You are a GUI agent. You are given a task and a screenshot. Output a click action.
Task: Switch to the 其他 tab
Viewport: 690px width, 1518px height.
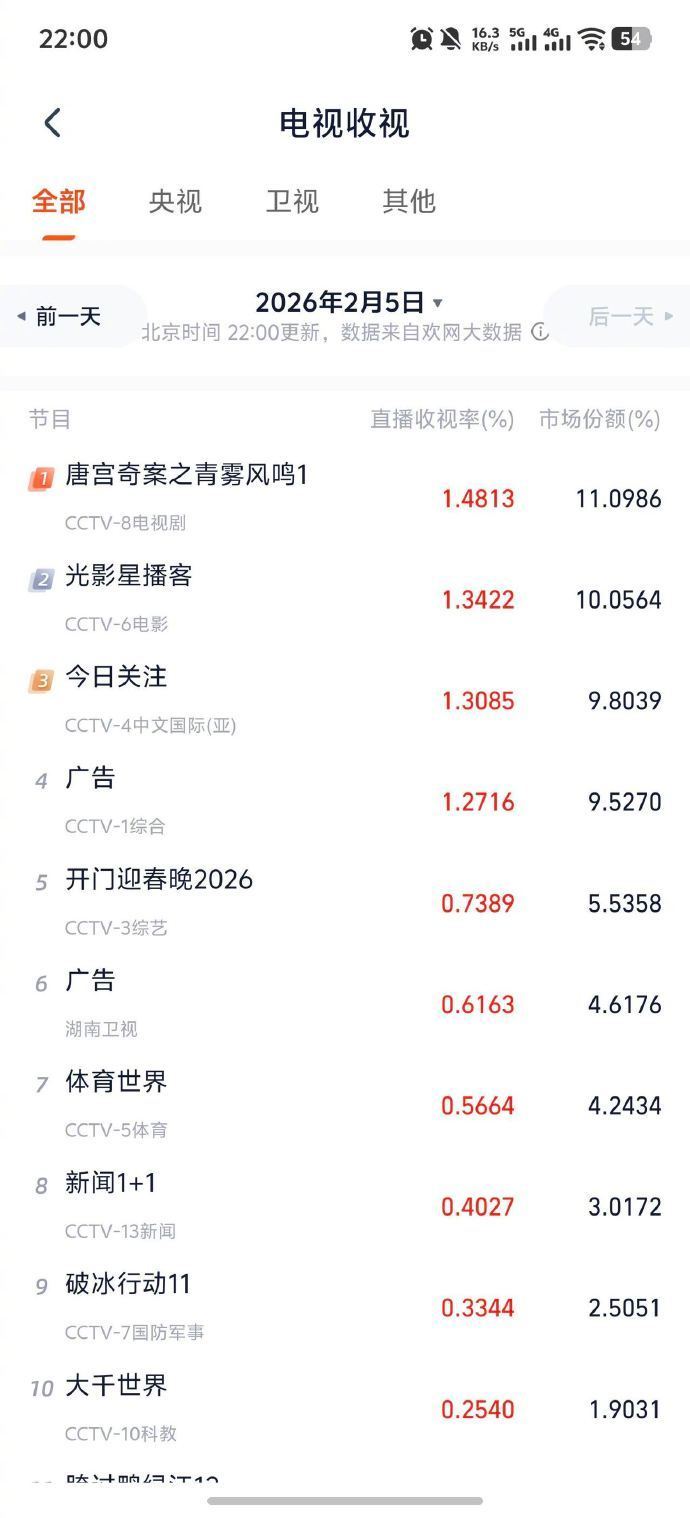point(409,201)
